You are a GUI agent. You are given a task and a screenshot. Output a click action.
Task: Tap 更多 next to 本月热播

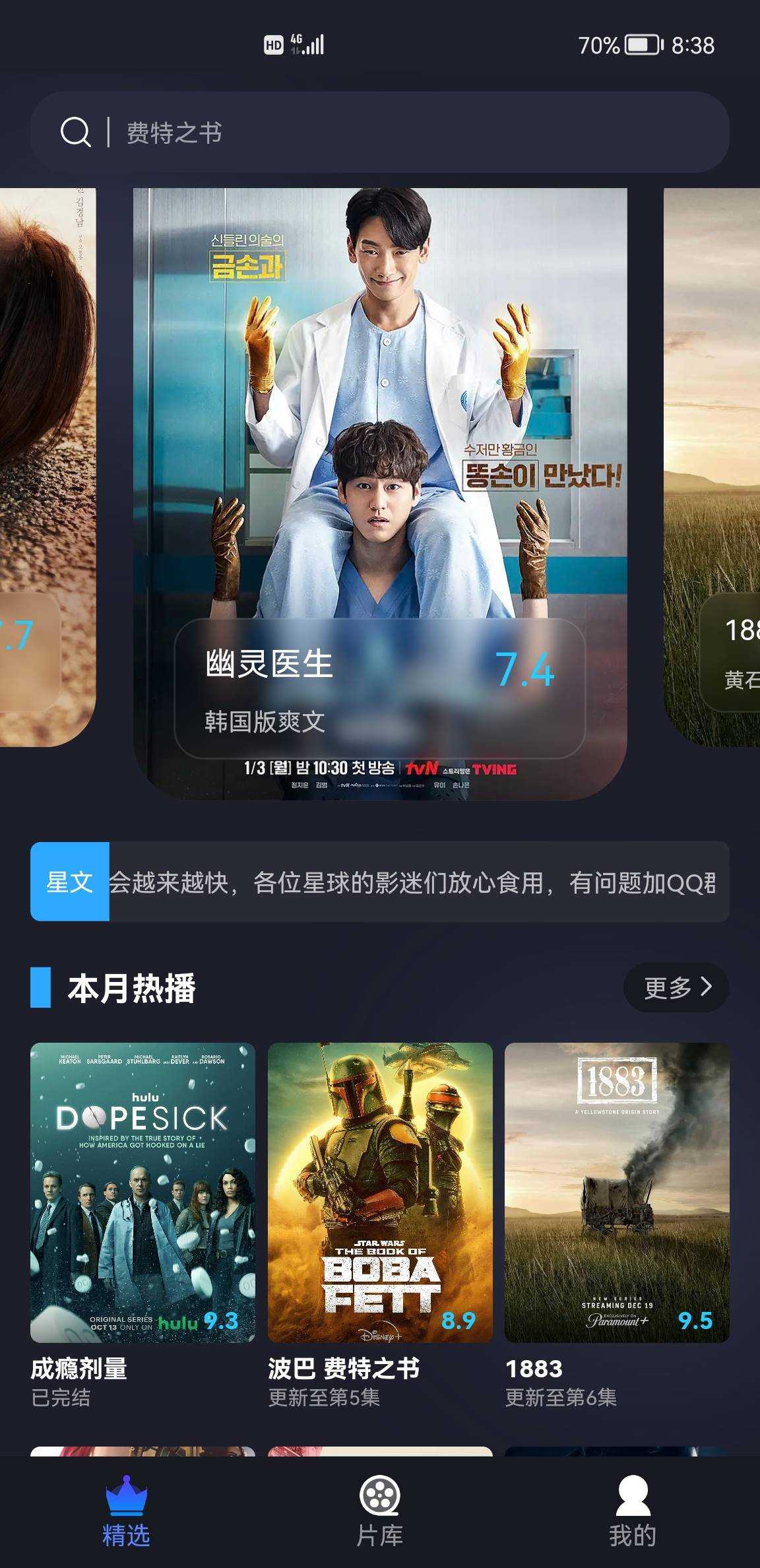tap(676, 987)
